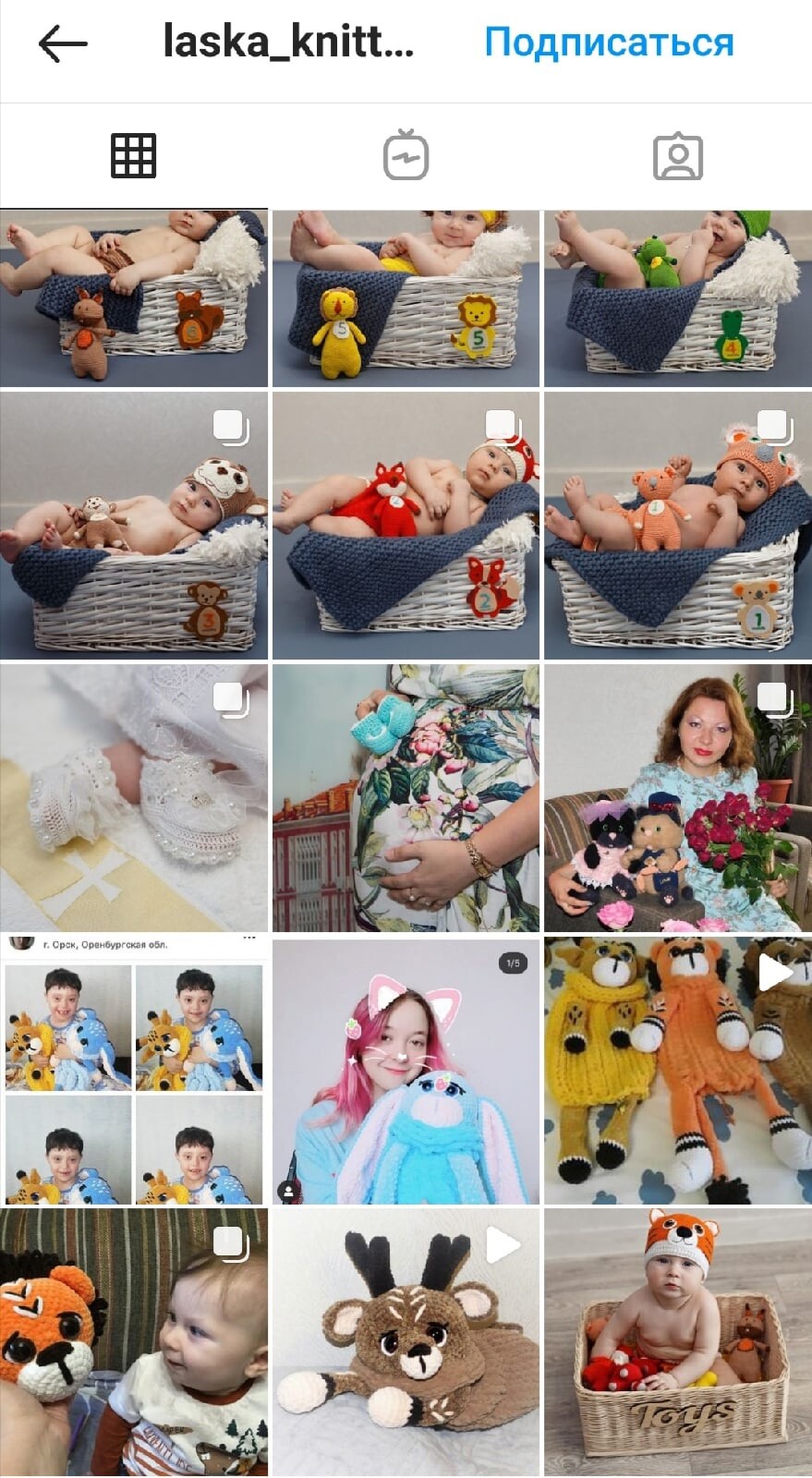Play video of brown plush deer toy
812x1478 pixels.
click(406, 1342)
